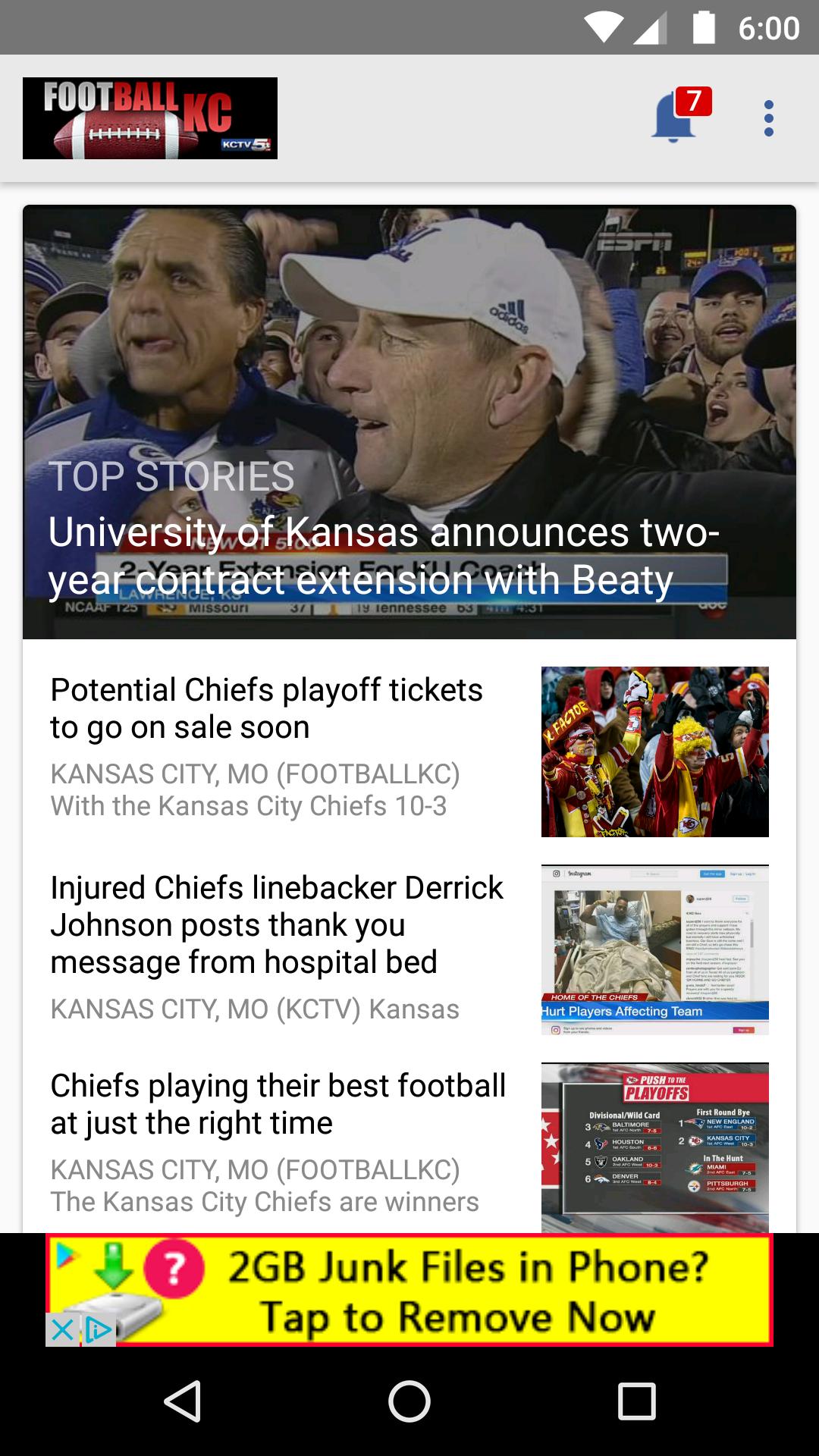Screen dimensions: 819x1456
Task: Open the KU coach contract extension story
Action: (409, 557)
